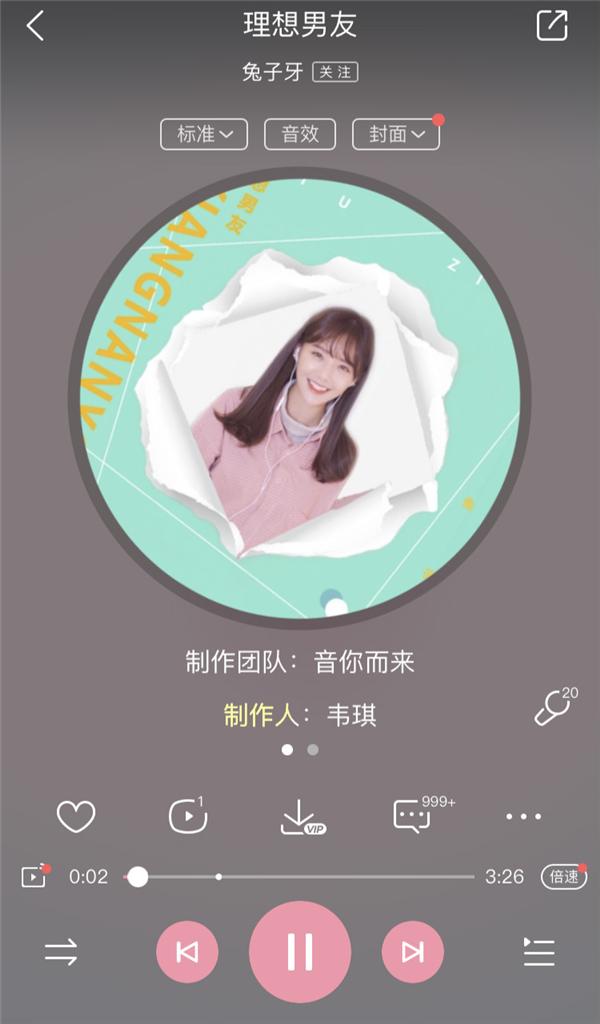The image size is (600, 1024).
Task: Open 音效 sound effects
Action: tap(300, 134)
